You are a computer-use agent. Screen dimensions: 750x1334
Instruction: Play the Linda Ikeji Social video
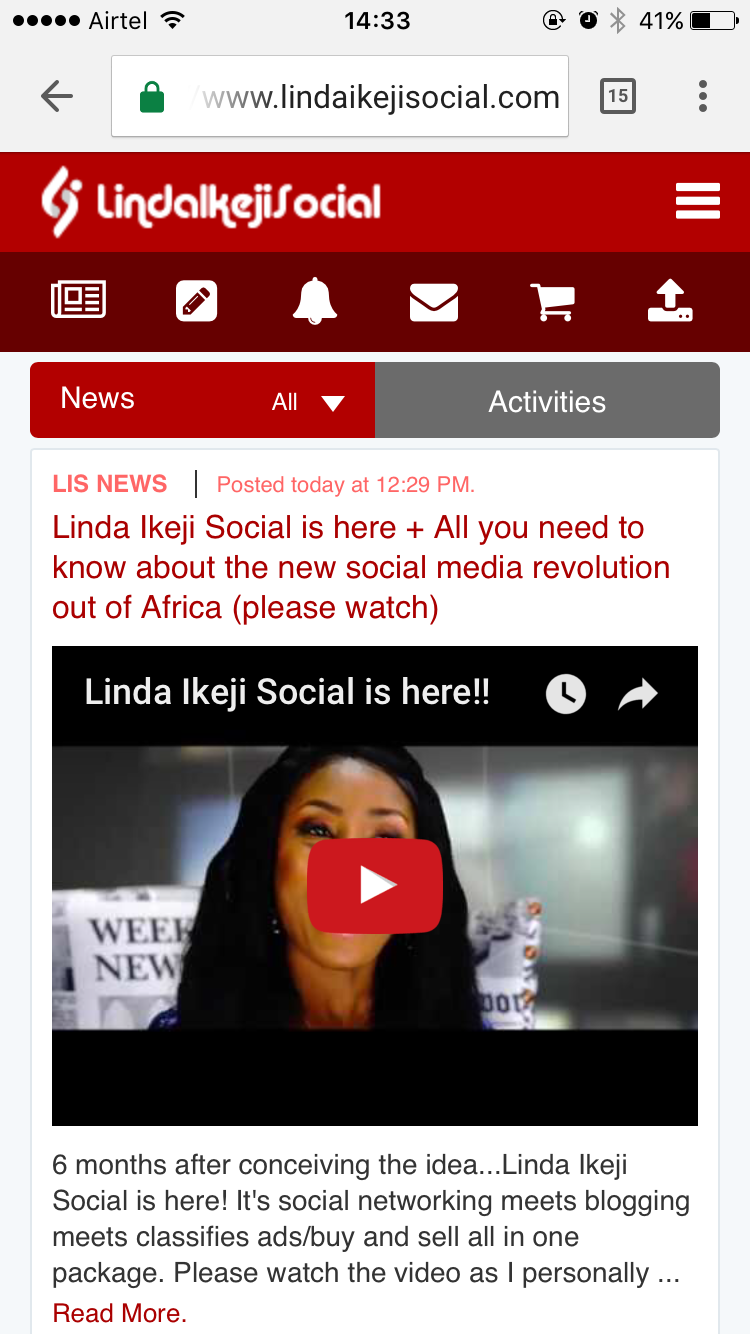(375, 885)
